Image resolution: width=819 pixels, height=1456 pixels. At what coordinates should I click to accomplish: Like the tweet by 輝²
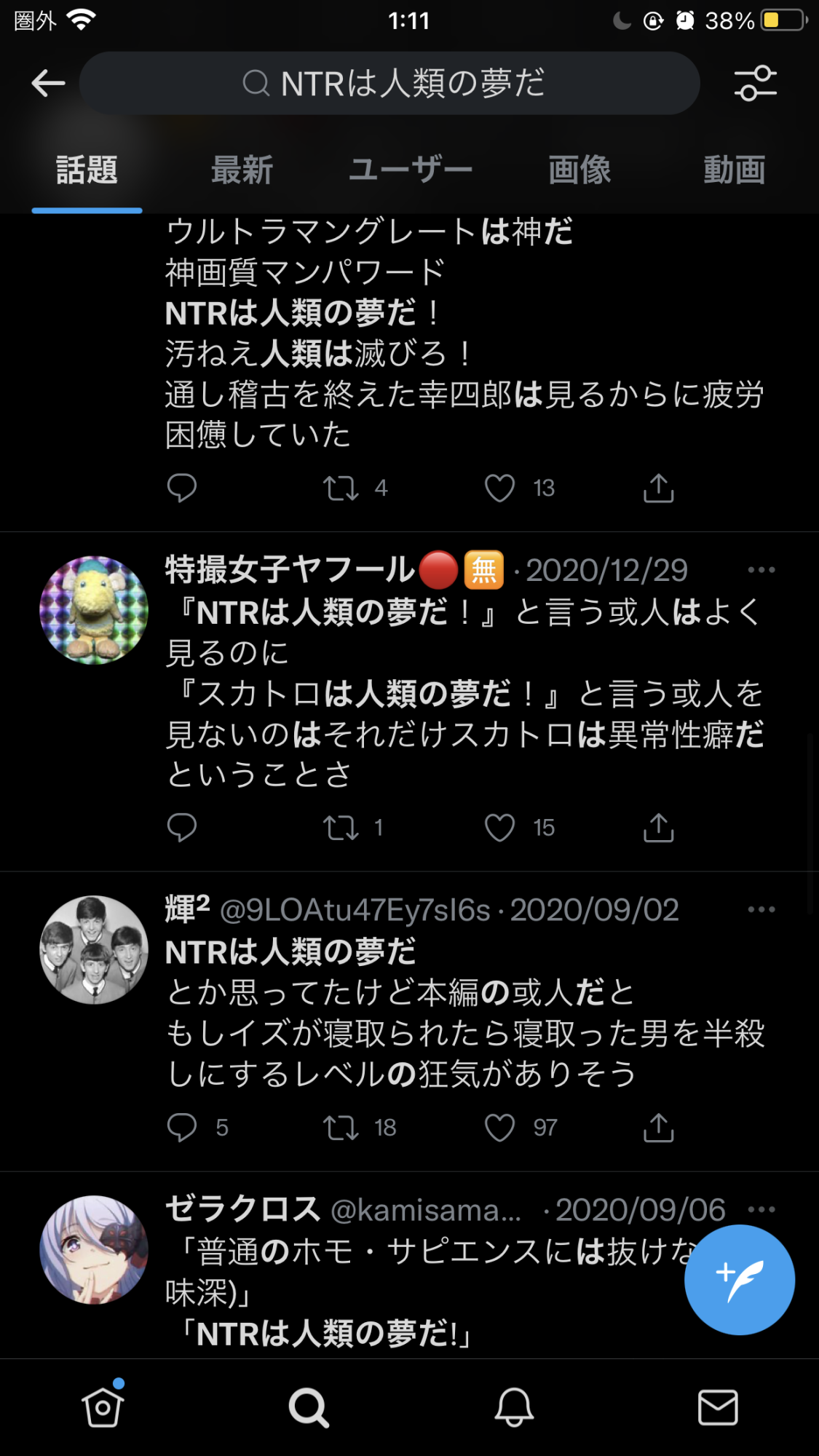500,1128
